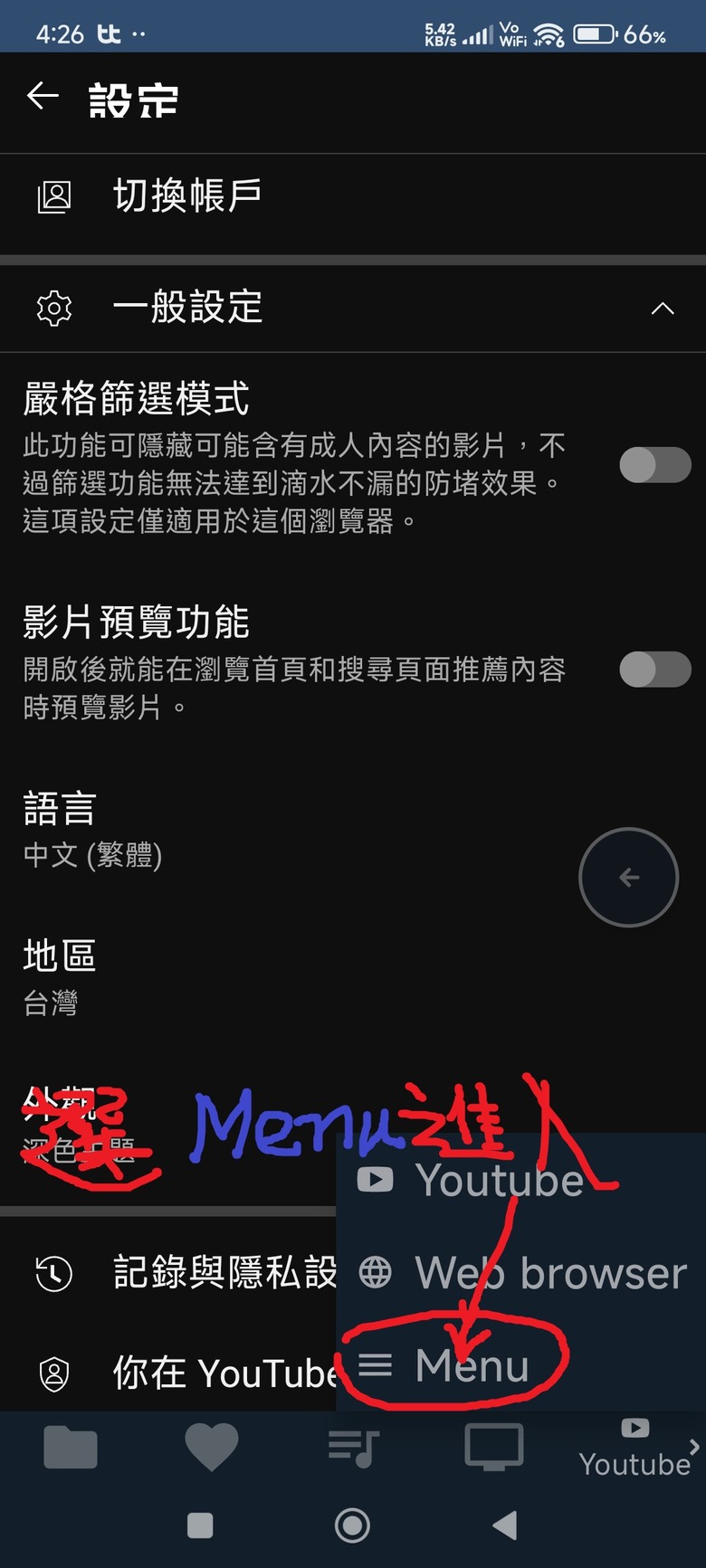Tap the Youtube item in bottom bar
The height and width of the screenshot is (1568, 706).
click(x=634, y=1449)
